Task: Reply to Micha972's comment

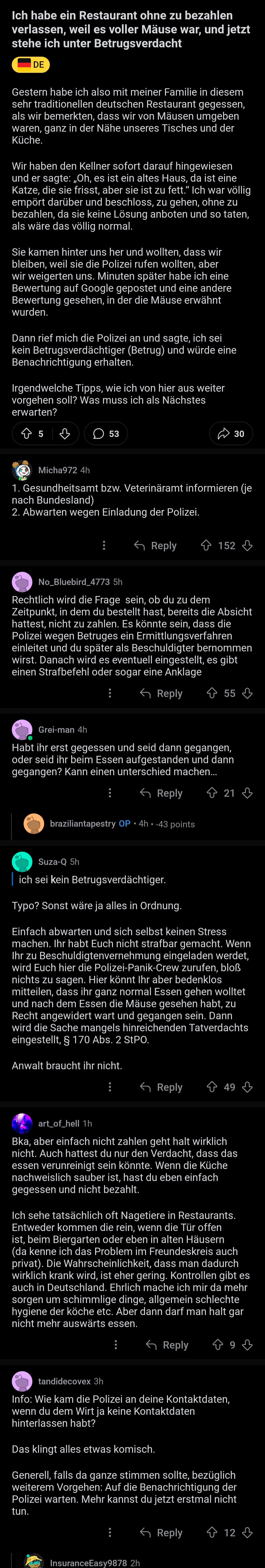Action: (155, 545)
